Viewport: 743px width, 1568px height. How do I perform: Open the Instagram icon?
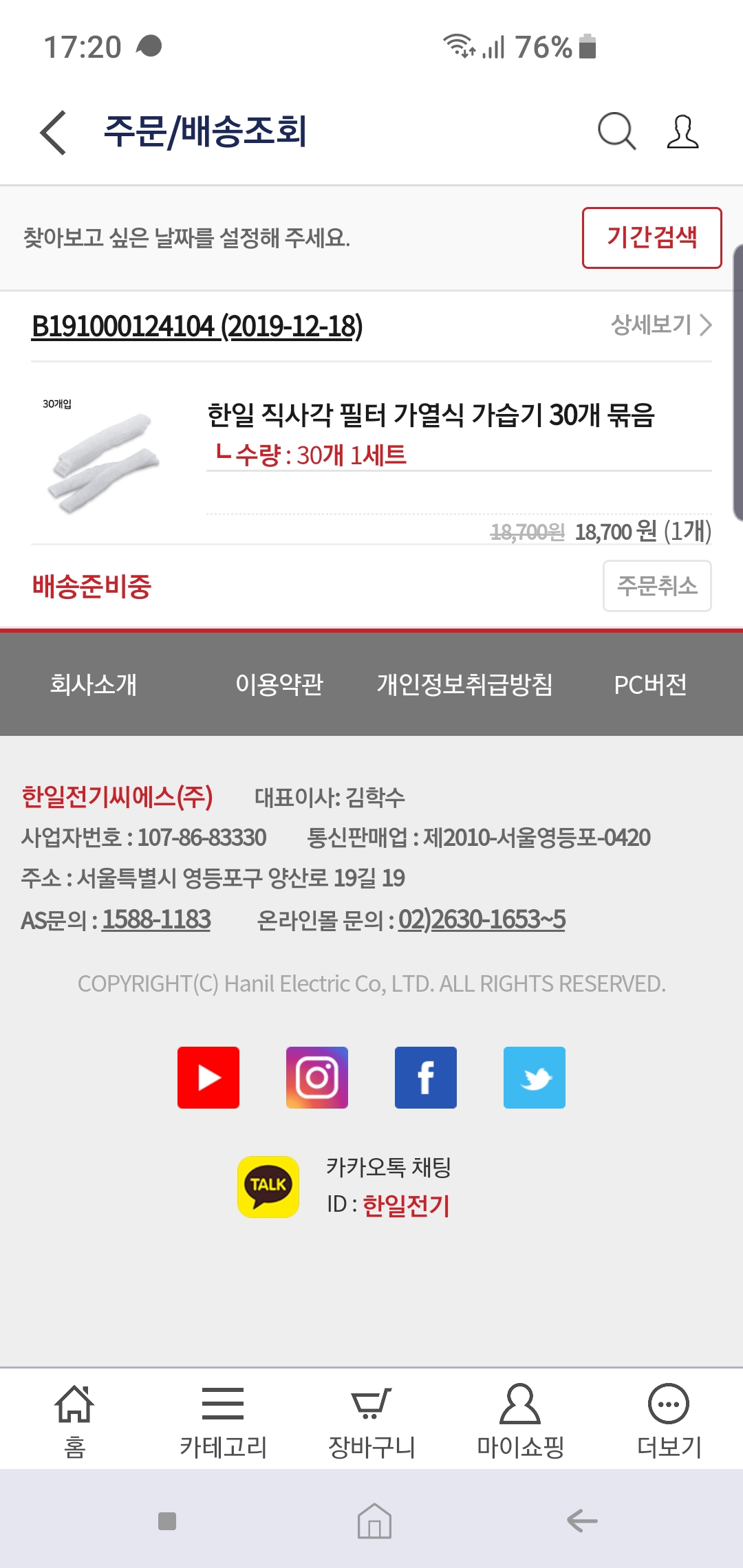[x=317, y=1078]
